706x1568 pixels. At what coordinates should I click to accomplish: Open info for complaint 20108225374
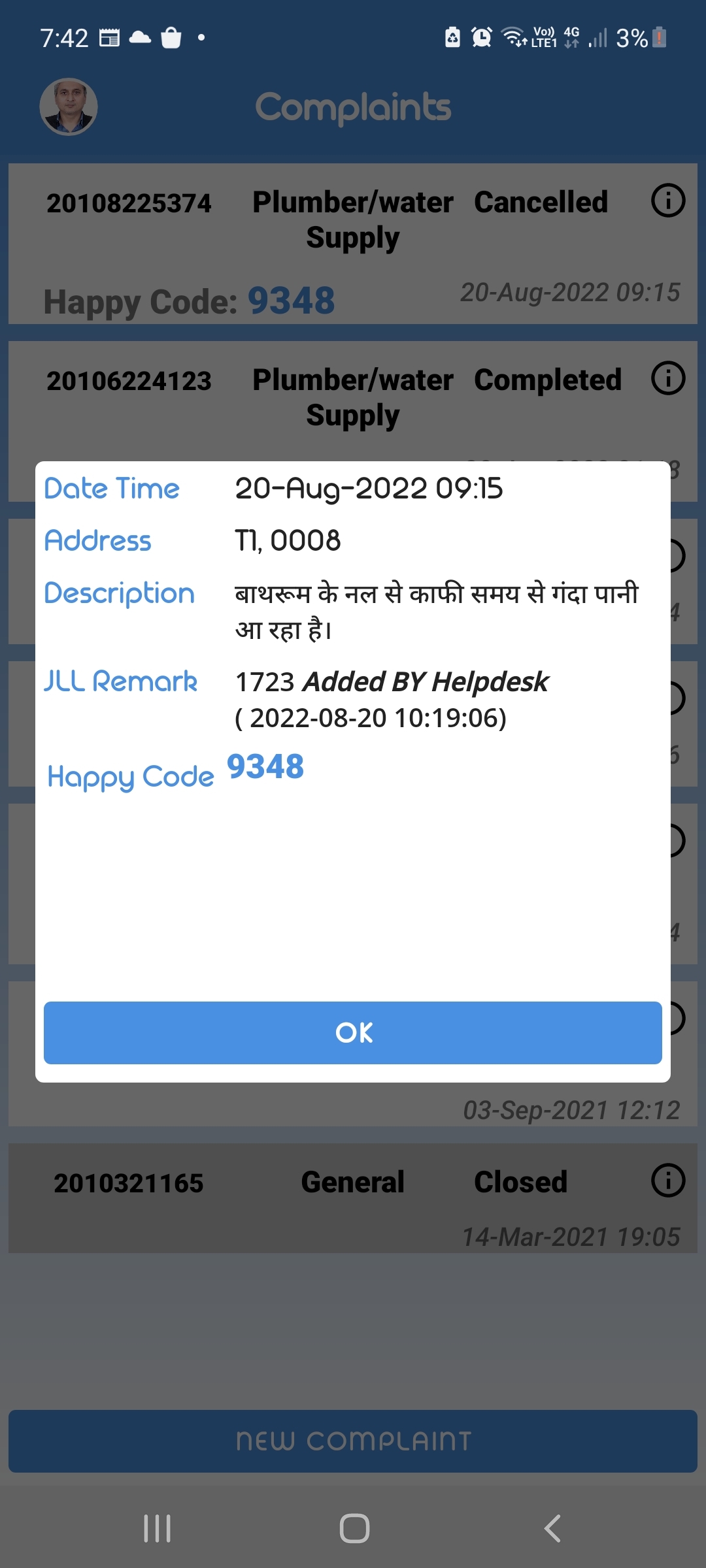click(668, 201)
